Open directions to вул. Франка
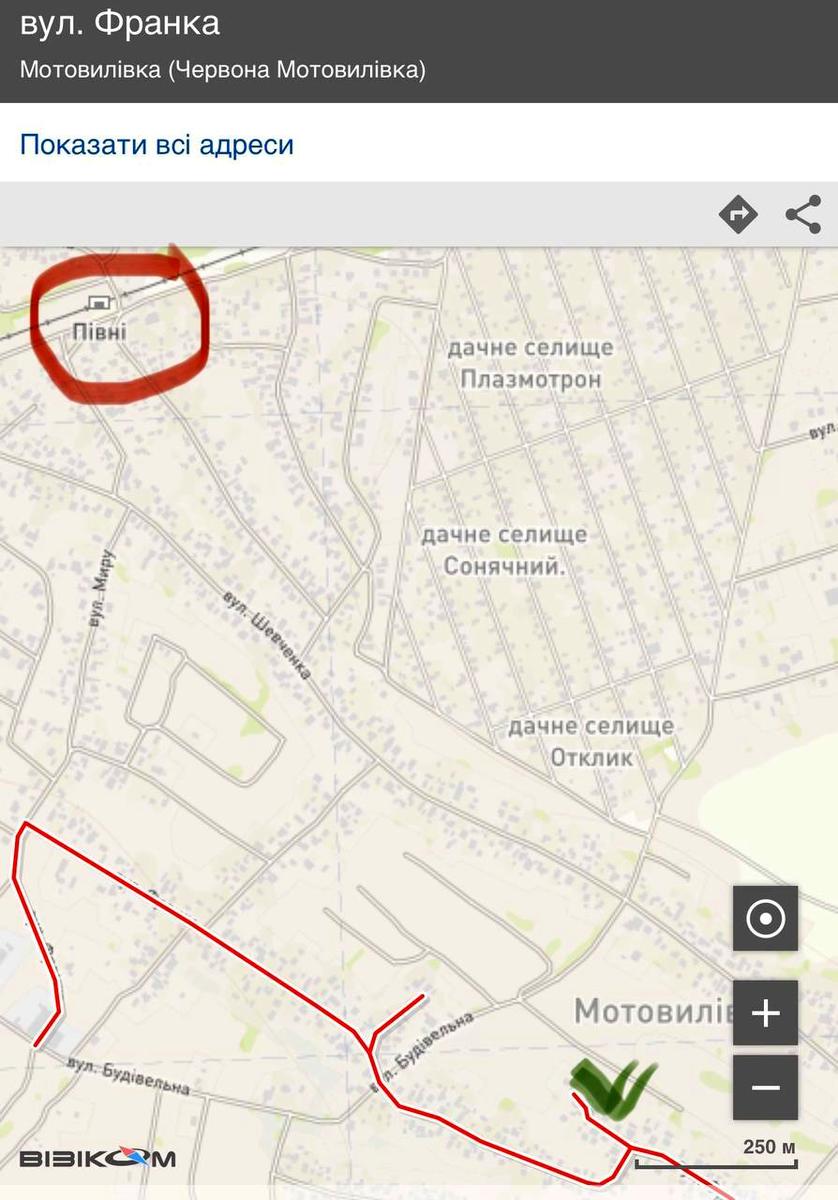 click(738, 214)
